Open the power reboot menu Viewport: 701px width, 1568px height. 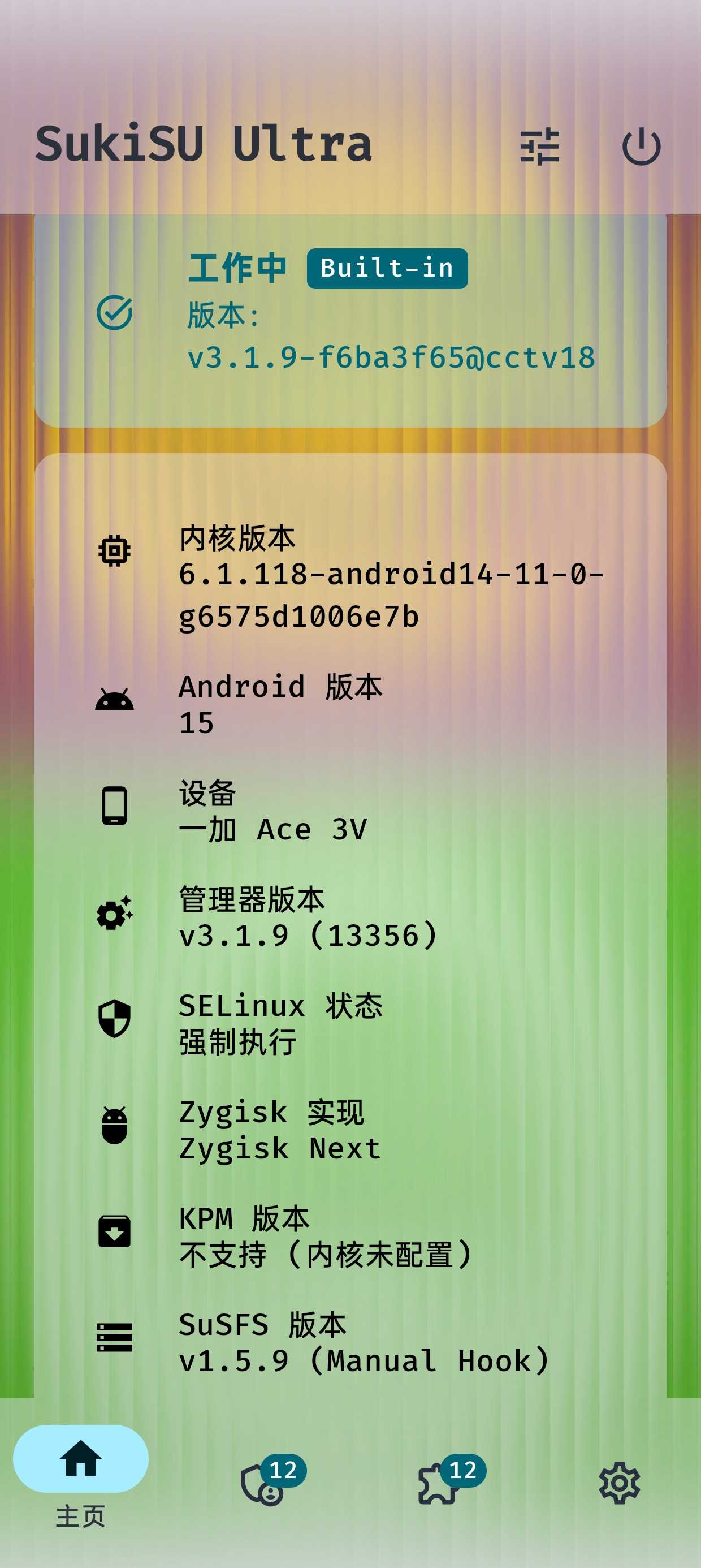(641, 146)
